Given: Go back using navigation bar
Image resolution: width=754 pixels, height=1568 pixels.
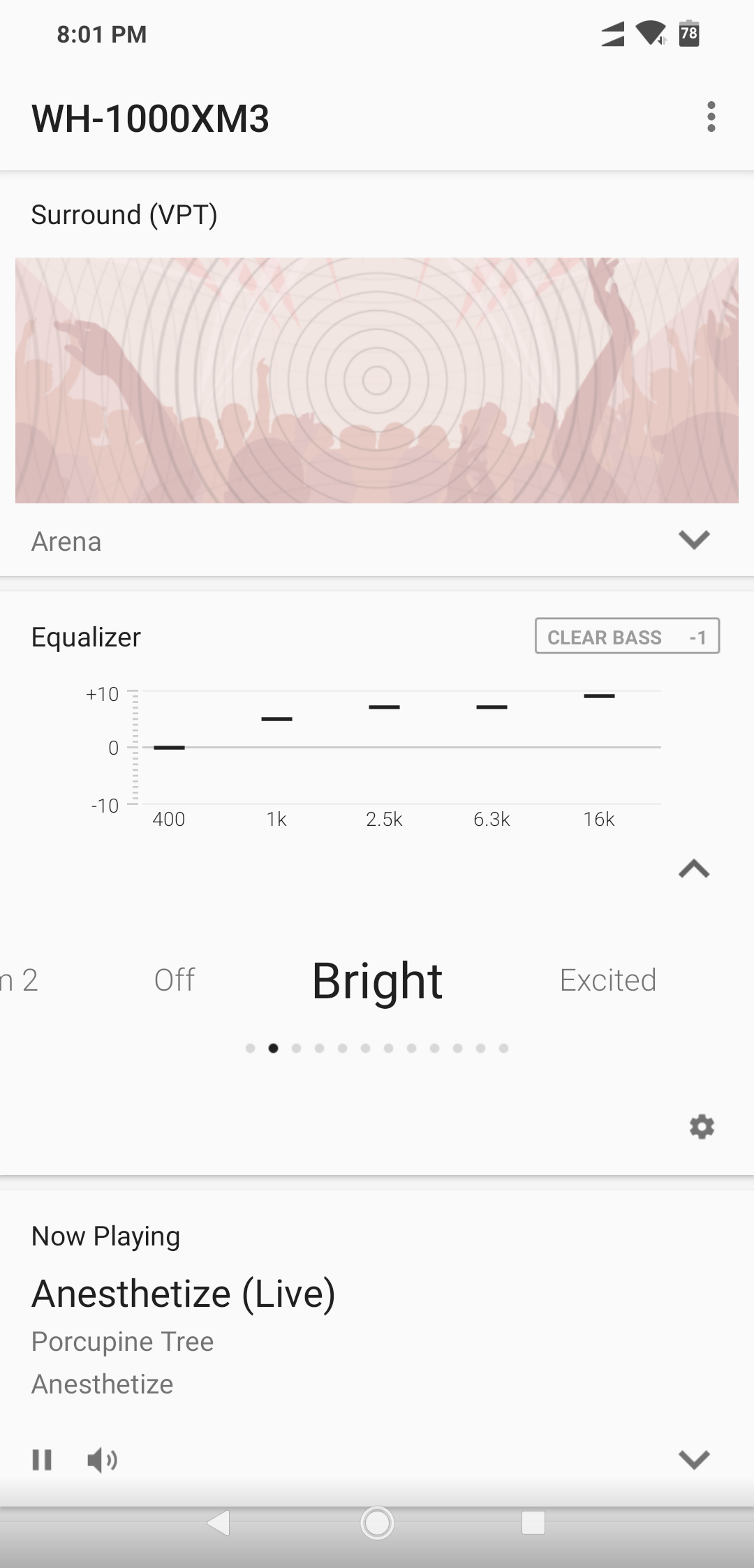Looking at the screenshot, I should (219, 1523).
